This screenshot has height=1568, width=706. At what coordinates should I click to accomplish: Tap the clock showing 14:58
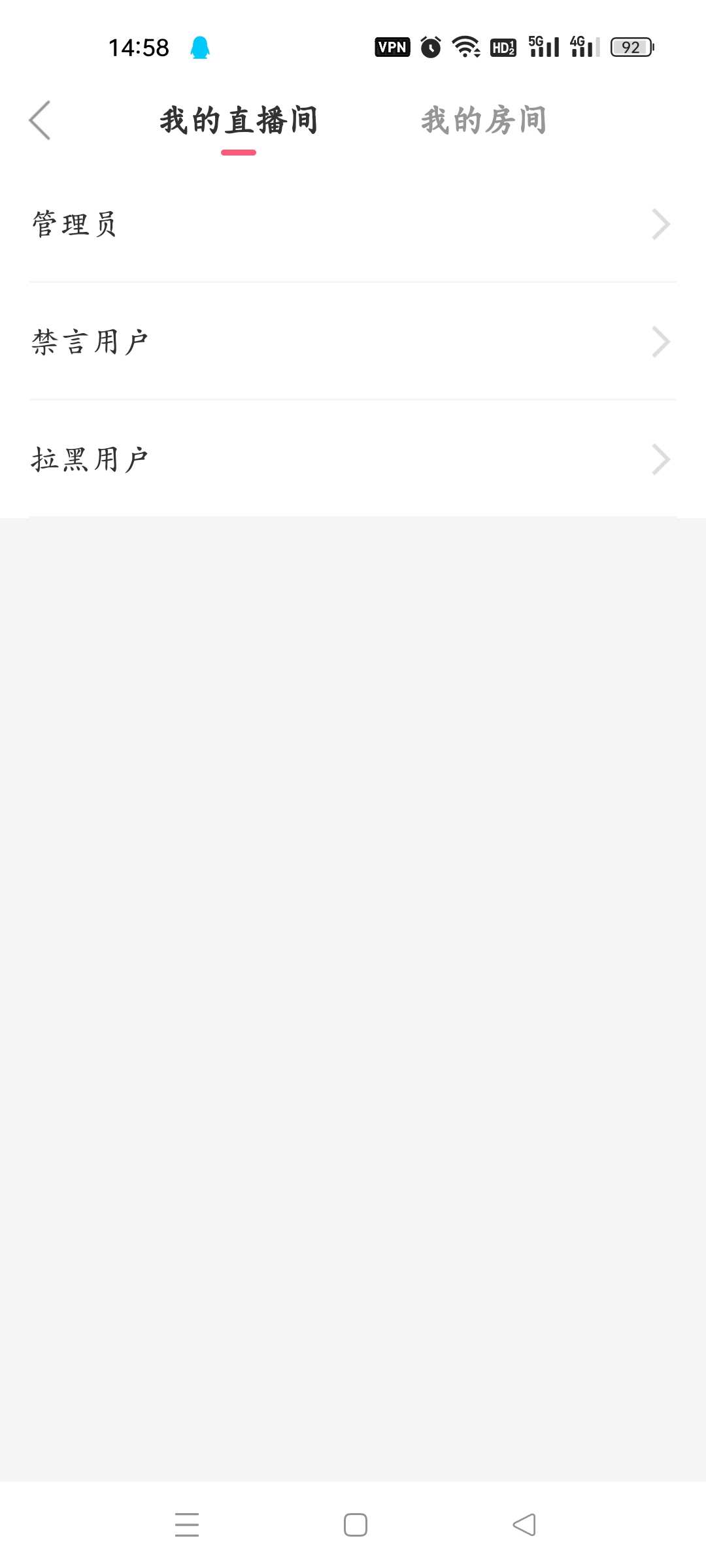(139, 46)
